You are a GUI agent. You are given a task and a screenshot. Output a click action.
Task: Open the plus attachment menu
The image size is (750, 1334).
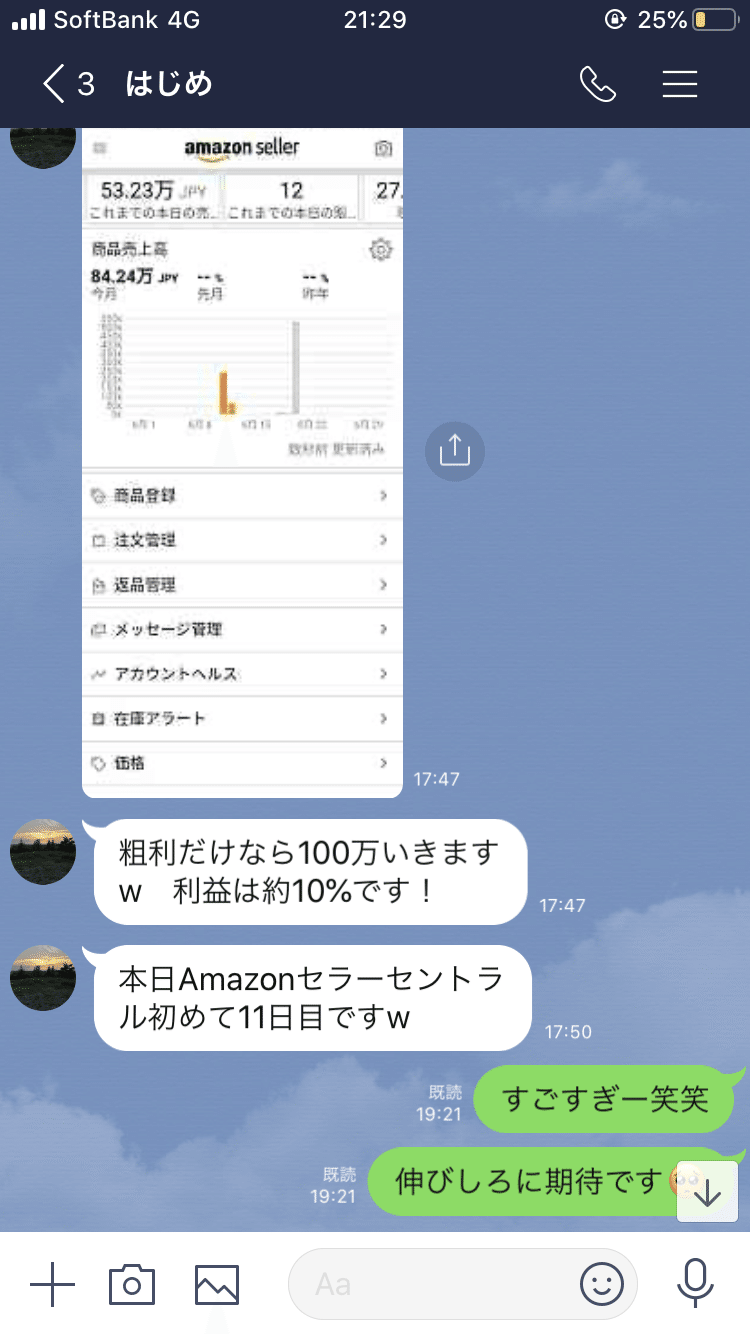pyautogui.click(x=53, y=1284)
